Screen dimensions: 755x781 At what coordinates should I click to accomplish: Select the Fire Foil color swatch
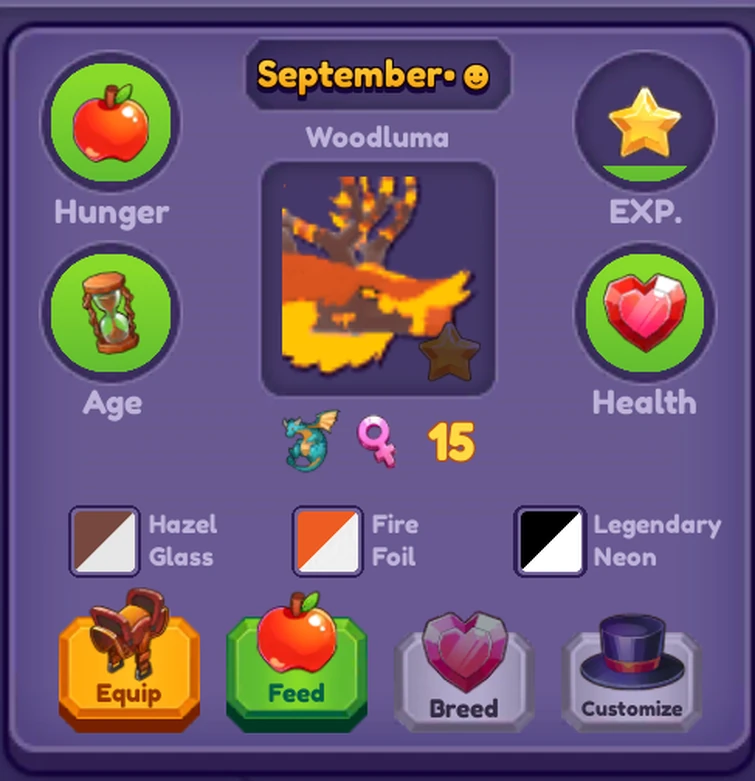point(327,541)
